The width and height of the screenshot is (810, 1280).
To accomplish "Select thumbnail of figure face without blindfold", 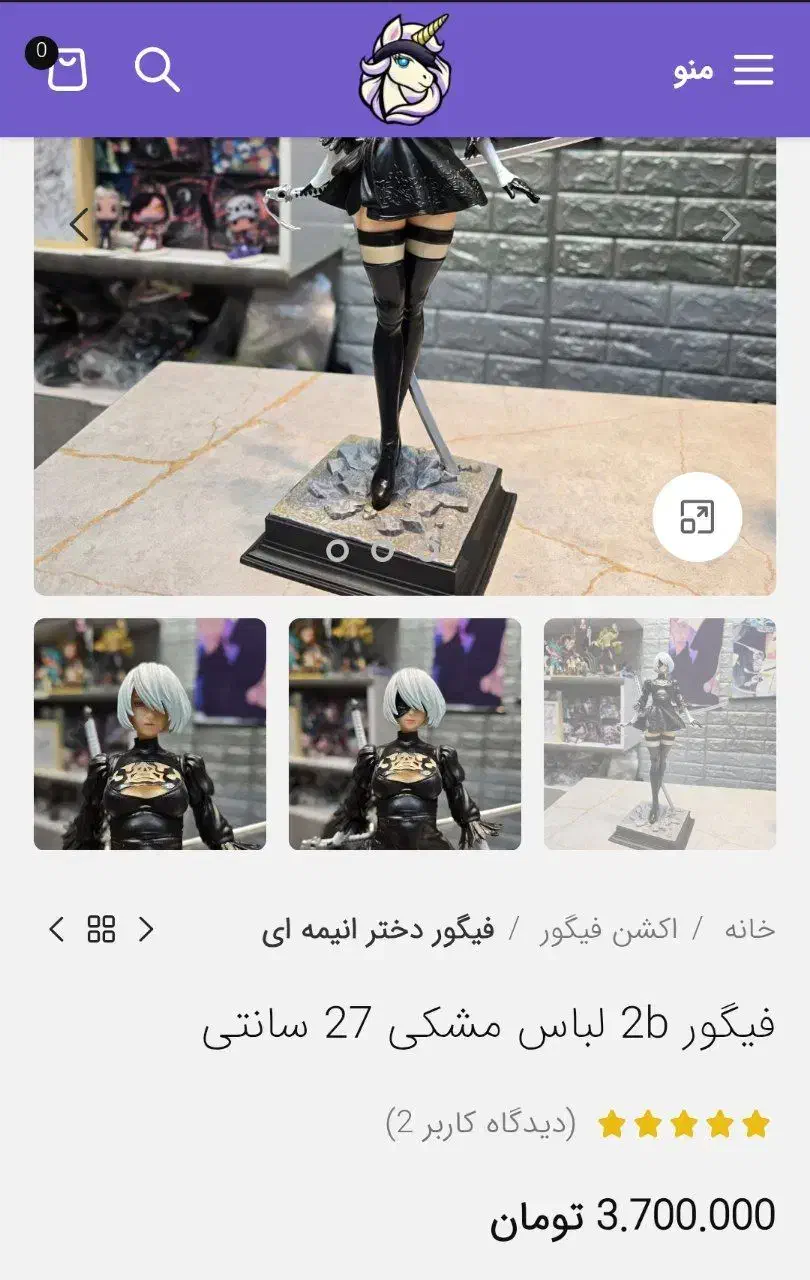I will coord(150,734).
